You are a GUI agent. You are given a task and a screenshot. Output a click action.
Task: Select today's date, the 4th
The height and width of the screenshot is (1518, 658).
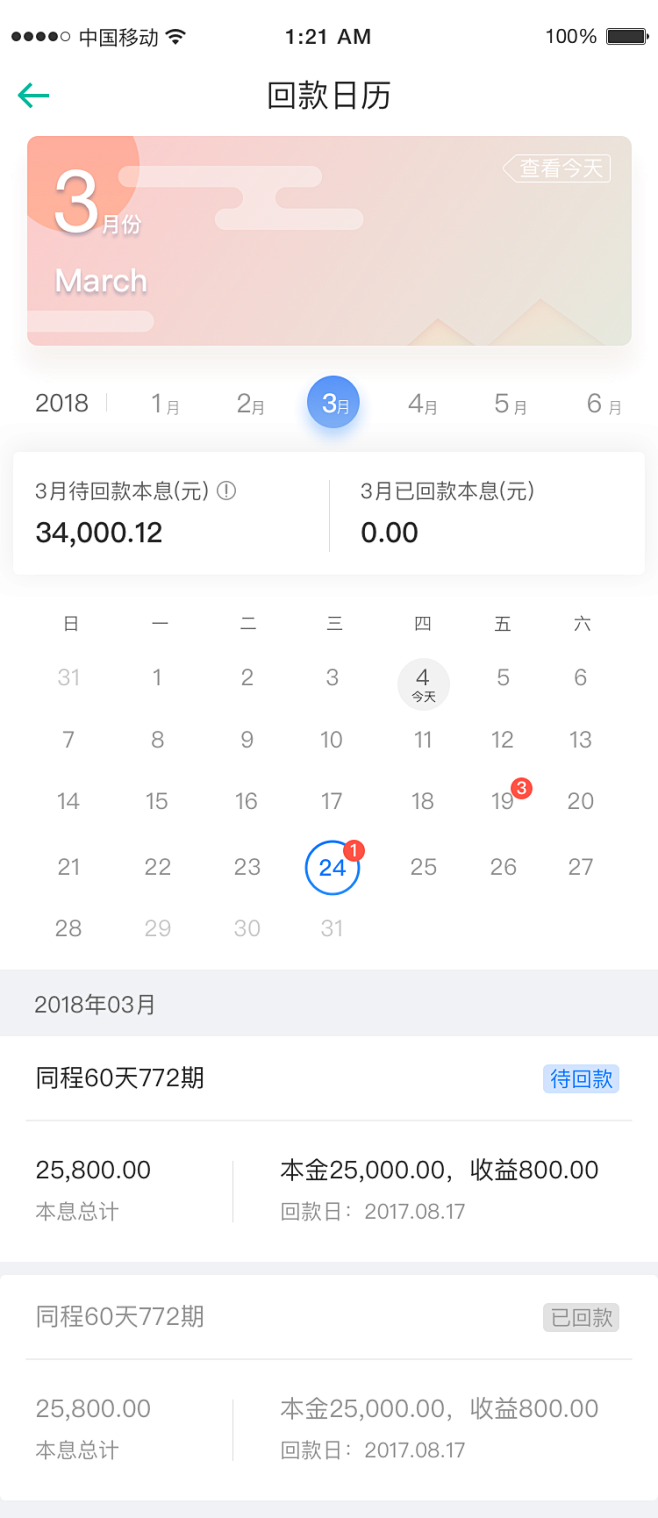coord(423,683)
